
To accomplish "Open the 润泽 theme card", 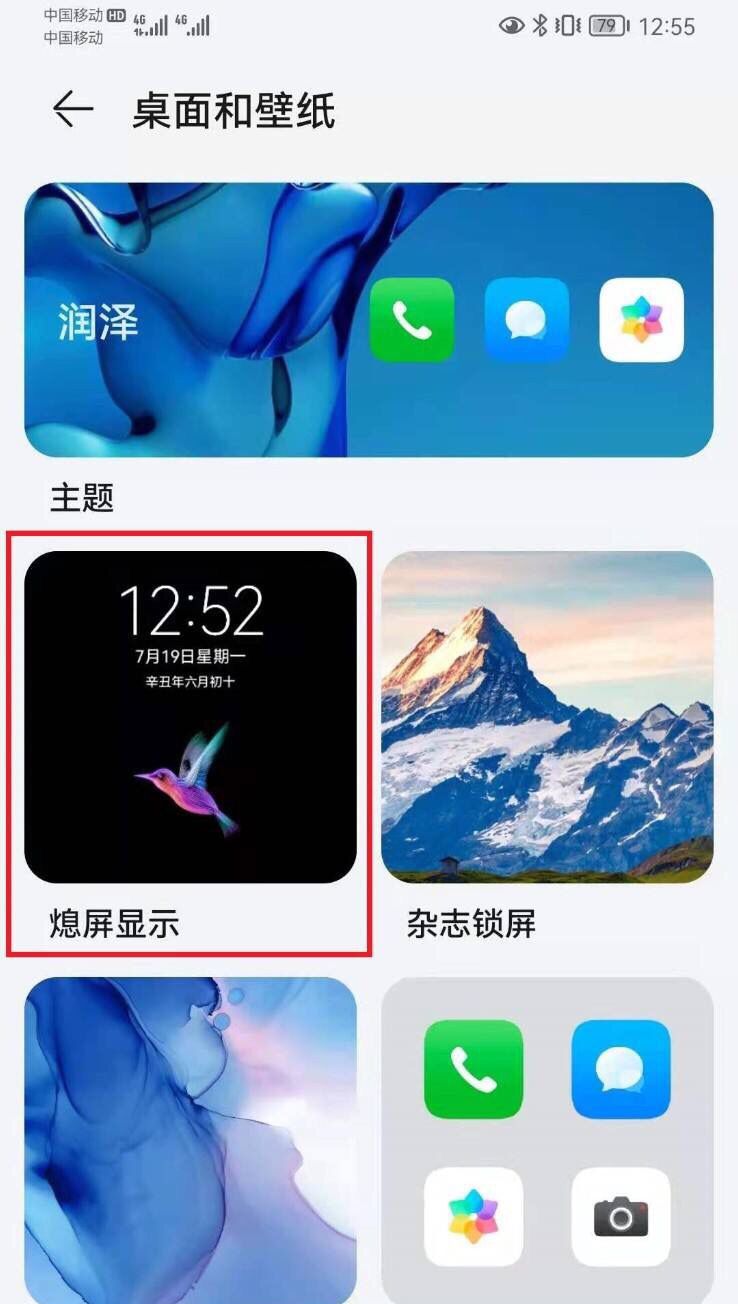I will click(368, 320).
